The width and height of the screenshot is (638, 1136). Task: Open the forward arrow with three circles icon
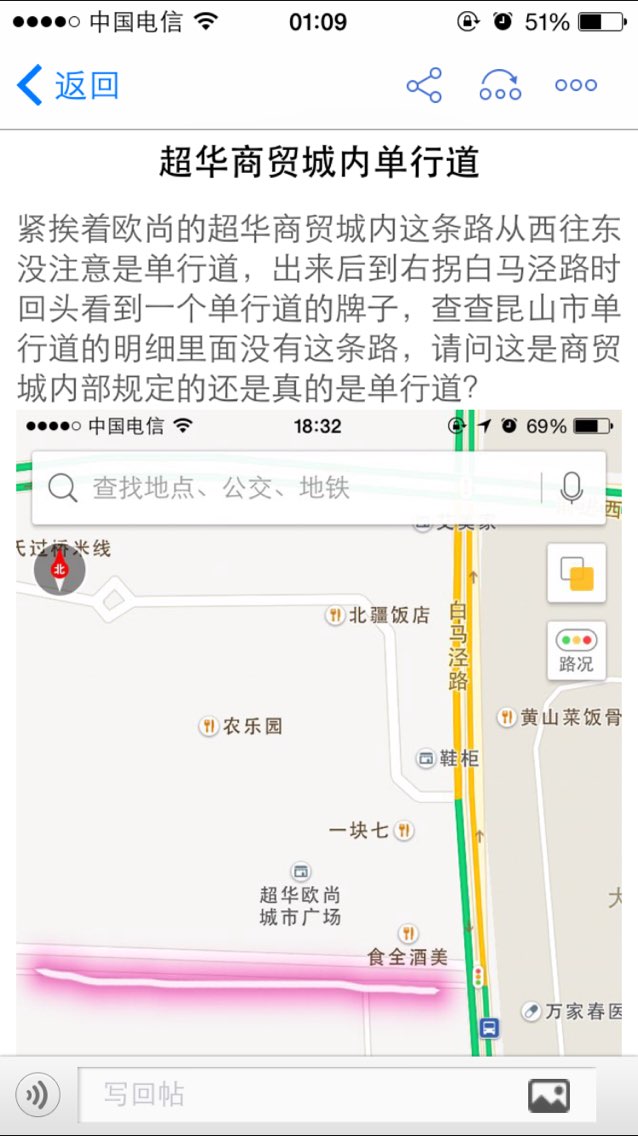pyautogui.click(x=500, y=85)
